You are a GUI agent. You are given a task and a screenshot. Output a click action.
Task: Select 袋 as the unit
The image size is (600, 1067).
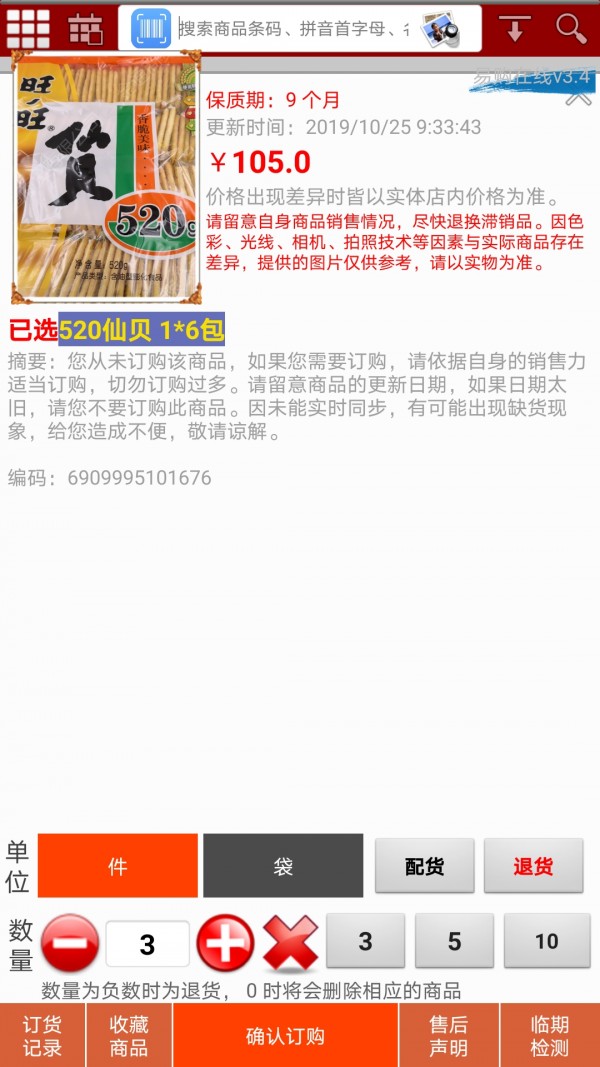[283, 866]
